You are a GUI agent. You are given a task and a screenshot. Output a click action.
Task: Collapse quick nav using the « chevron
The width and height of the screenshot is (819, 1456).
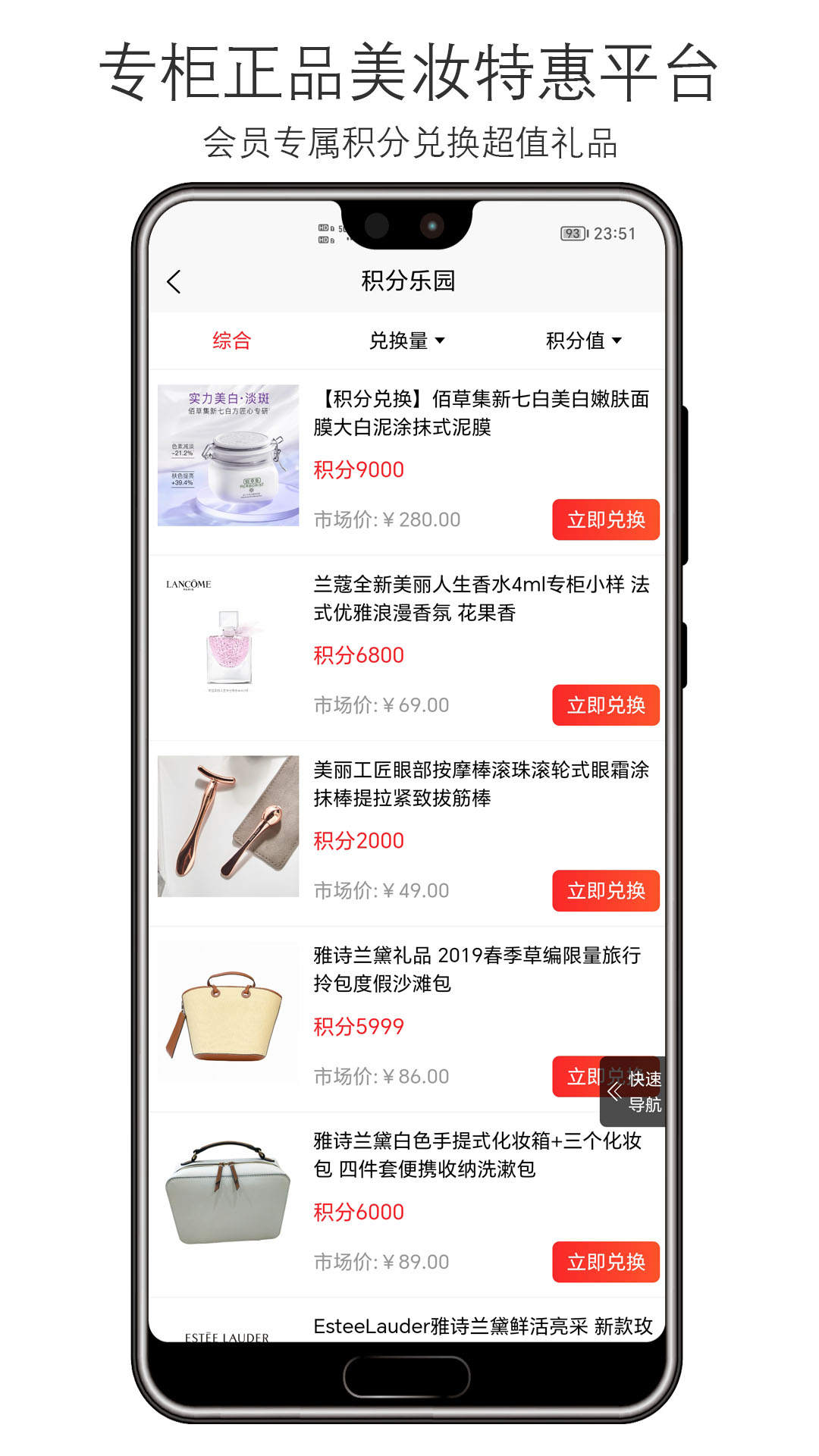pyautogui.click(x=616, y=1090)
